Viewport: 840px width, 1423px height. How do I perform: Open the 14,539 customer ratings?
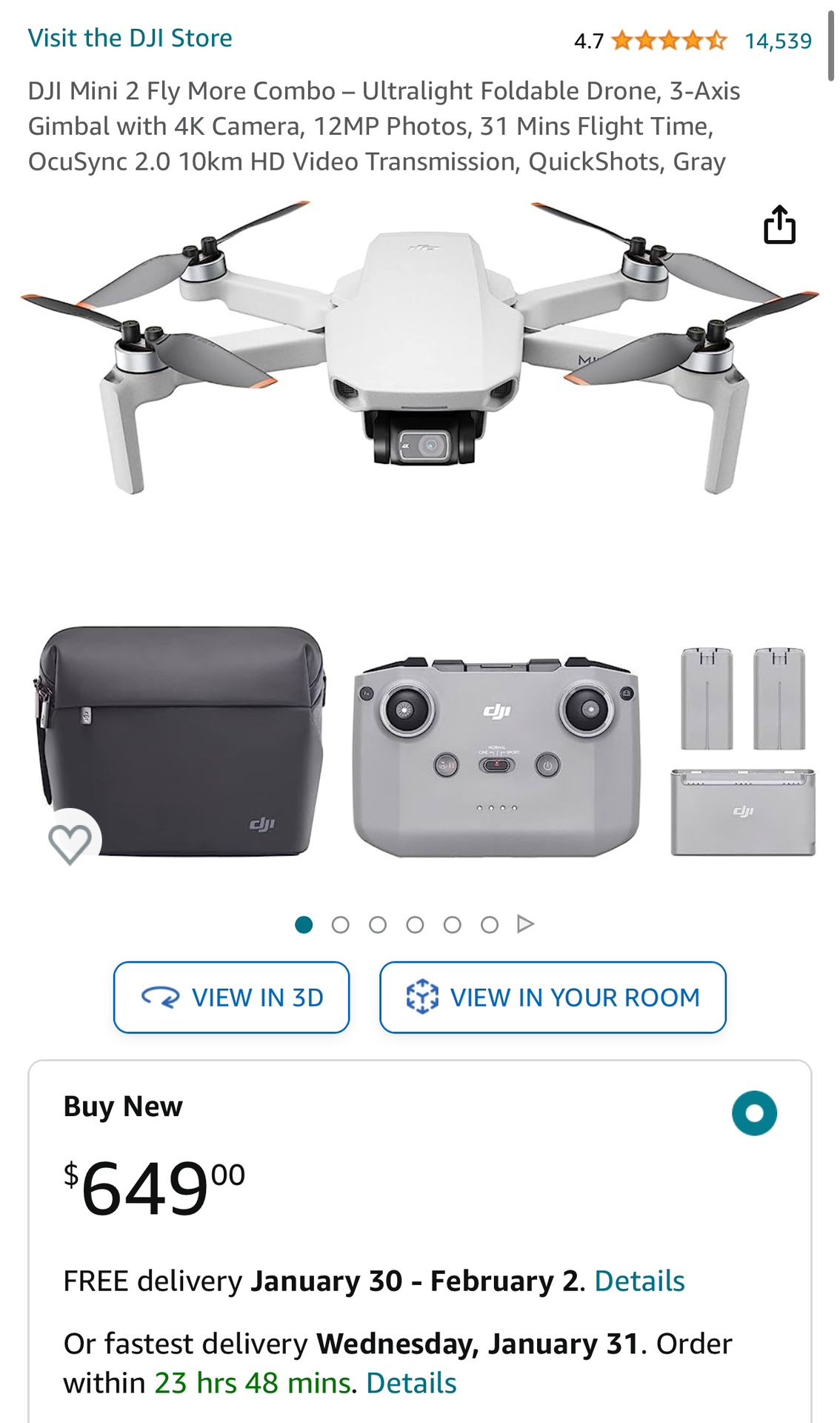(778, 41)
